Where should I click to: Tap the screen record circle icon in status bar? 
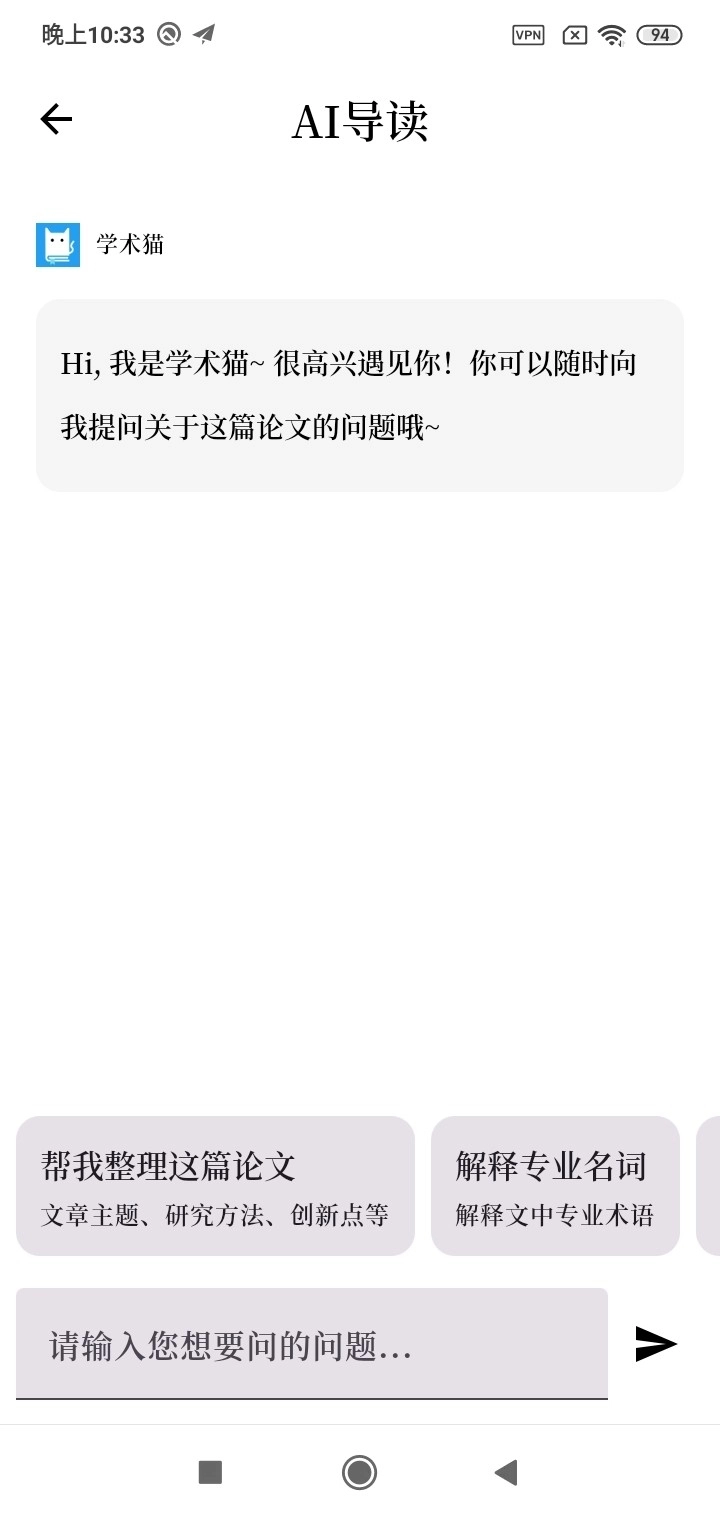tap(167, 33)
